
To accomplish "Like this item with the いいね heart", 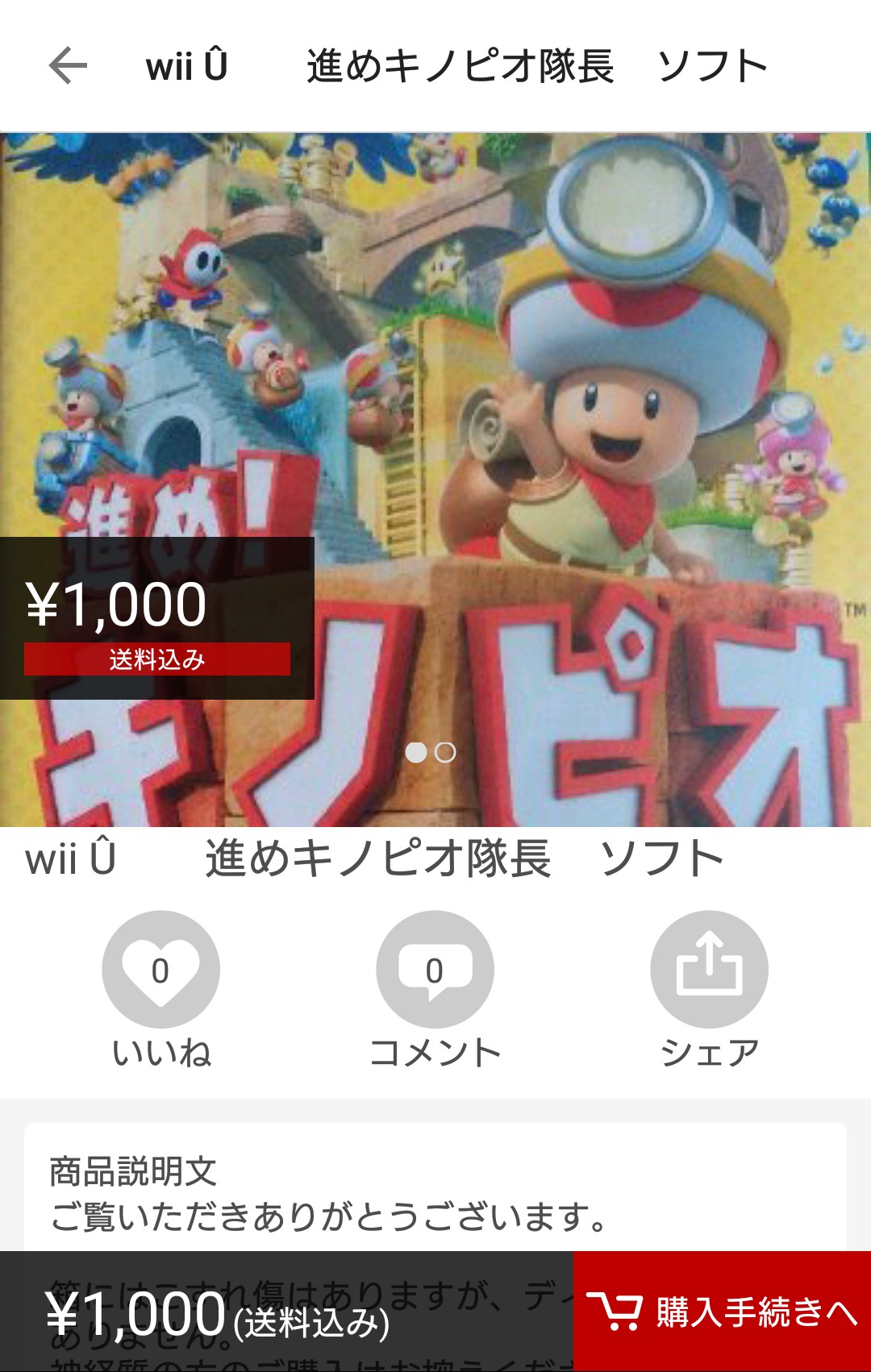I will 160,969.
